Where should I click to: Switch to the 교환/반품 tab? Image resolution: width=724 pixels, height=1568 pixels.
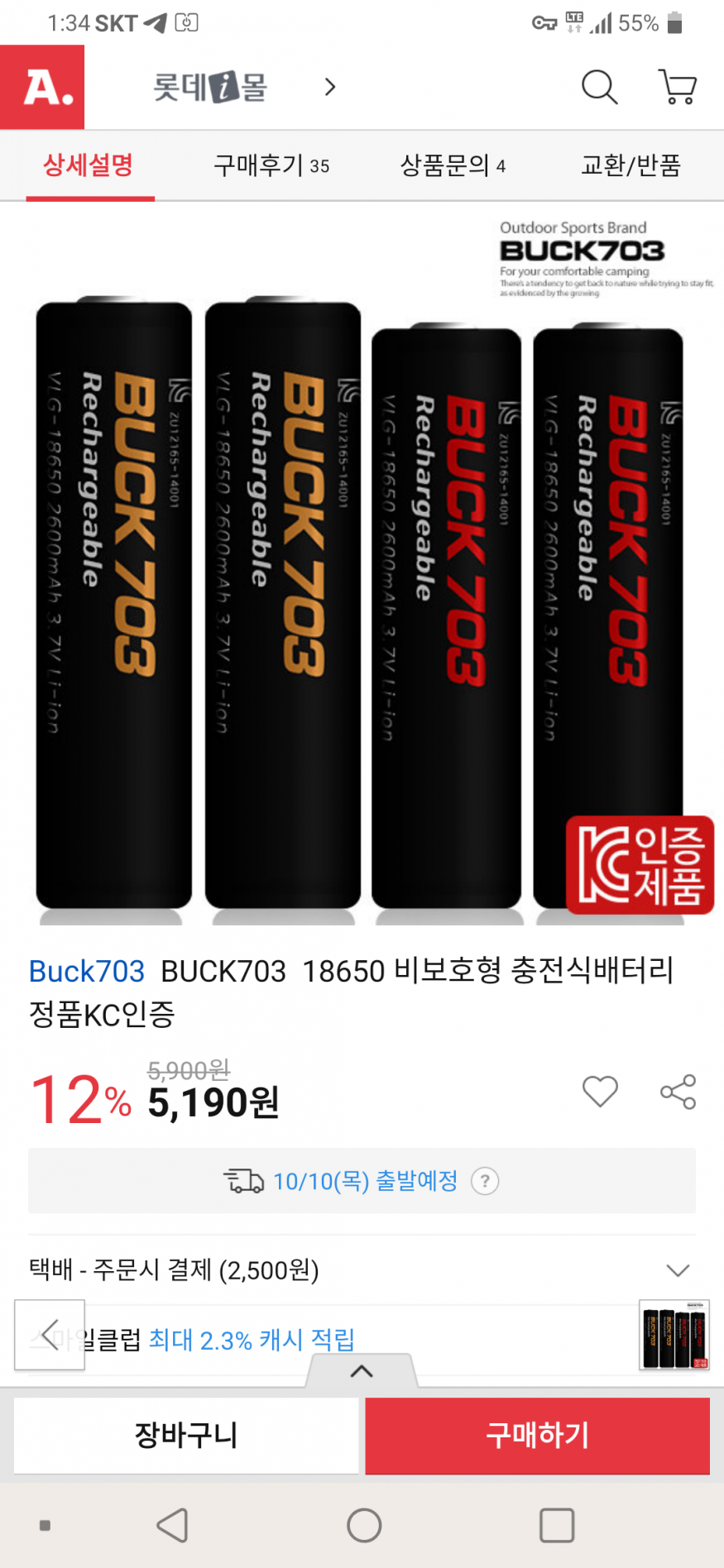(631, 165)
